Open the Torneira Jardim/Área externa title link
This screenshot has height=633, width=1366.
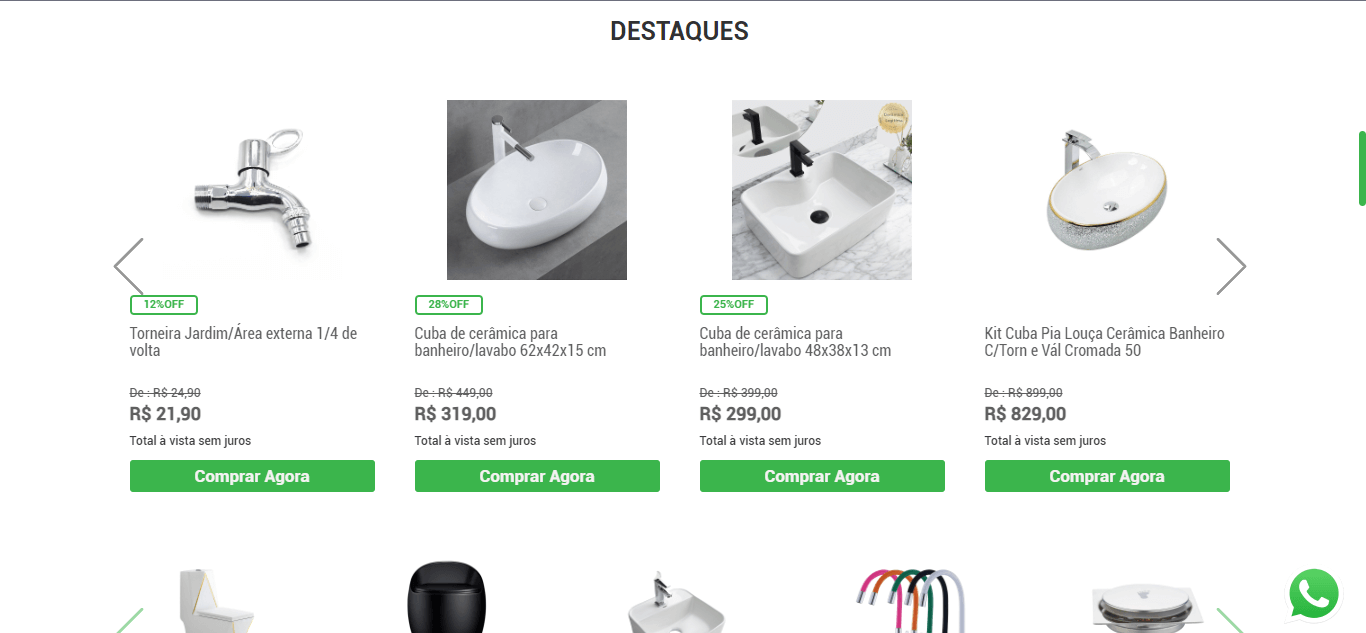click(x=243, y=342)
